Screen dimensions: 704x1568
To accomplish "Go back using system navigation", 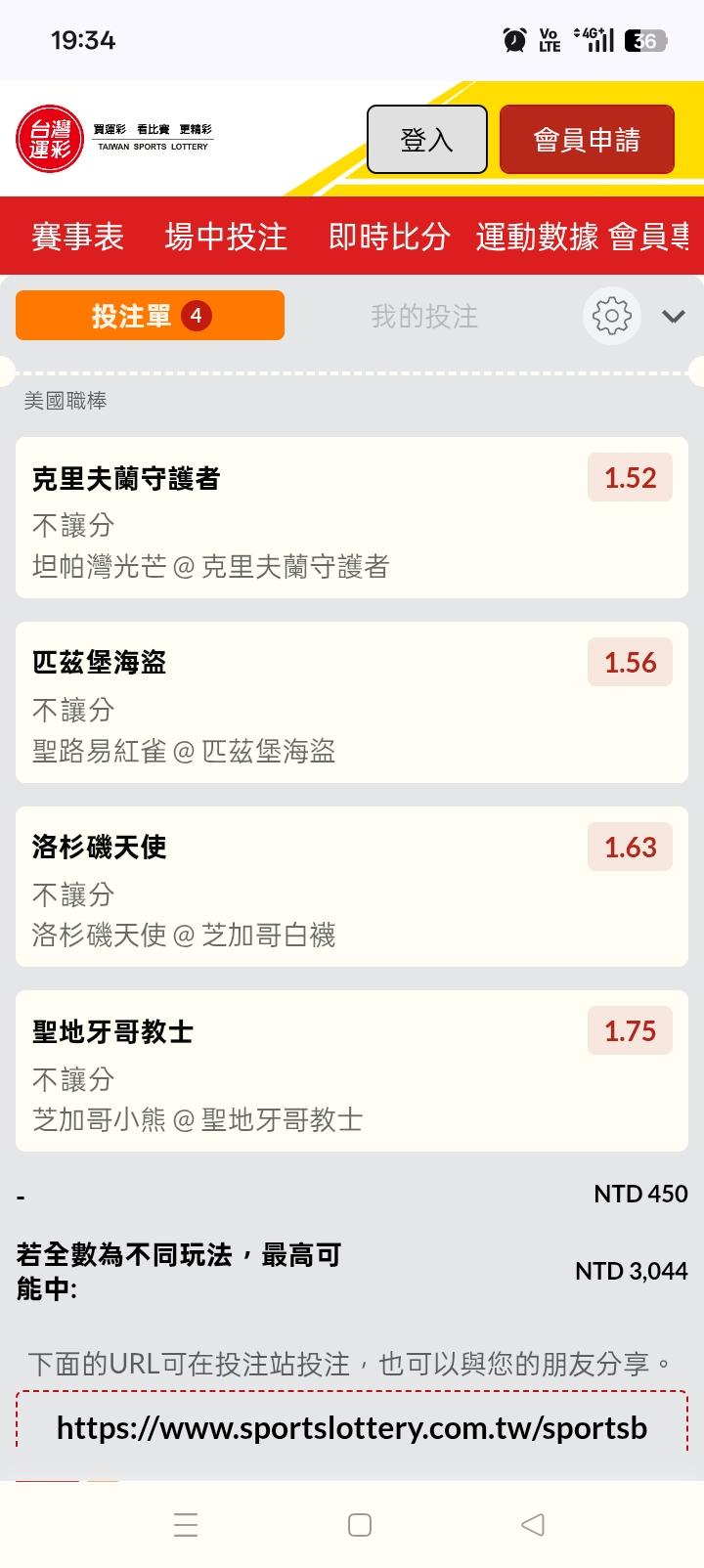I will 533,1524.
